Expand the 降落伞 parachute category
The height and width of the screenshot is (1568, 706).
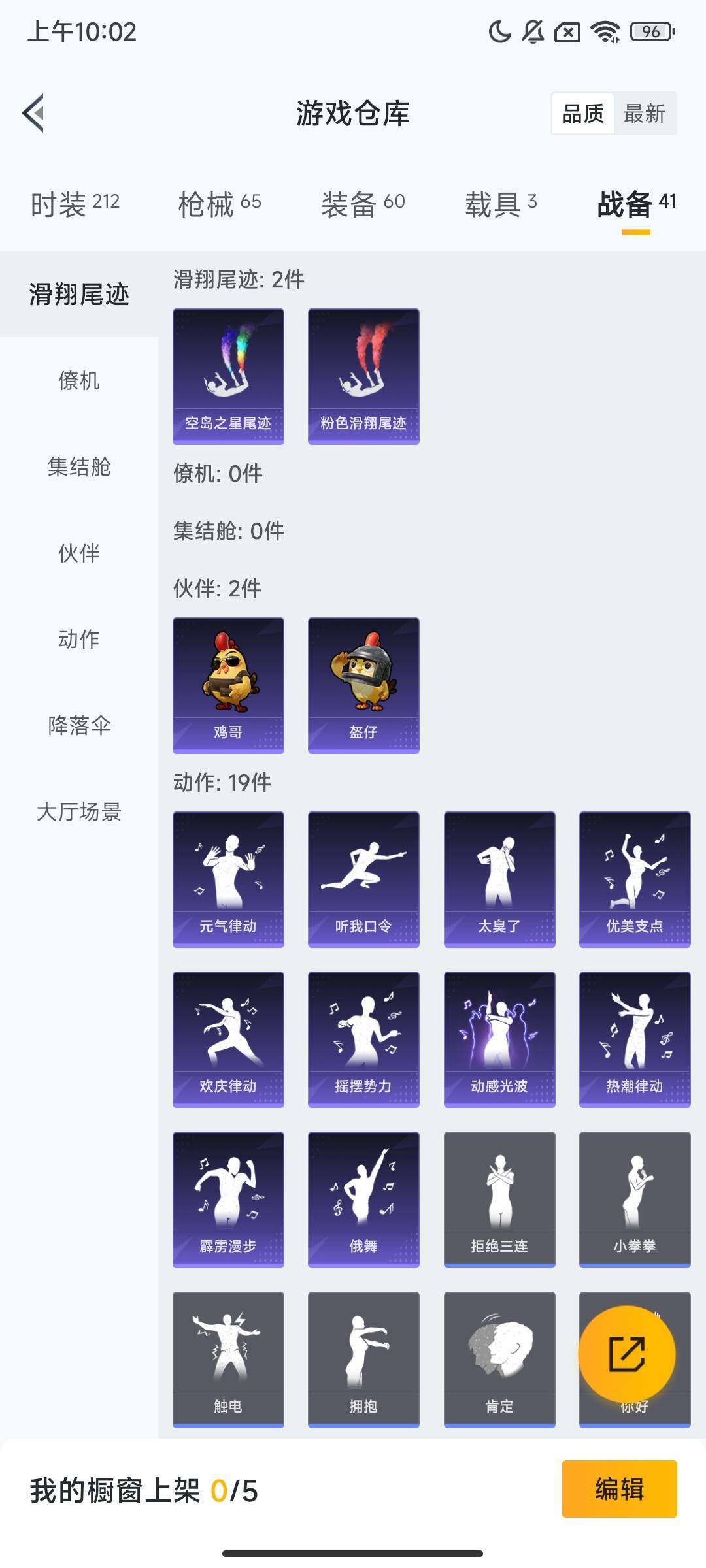(x=80, y=725)
